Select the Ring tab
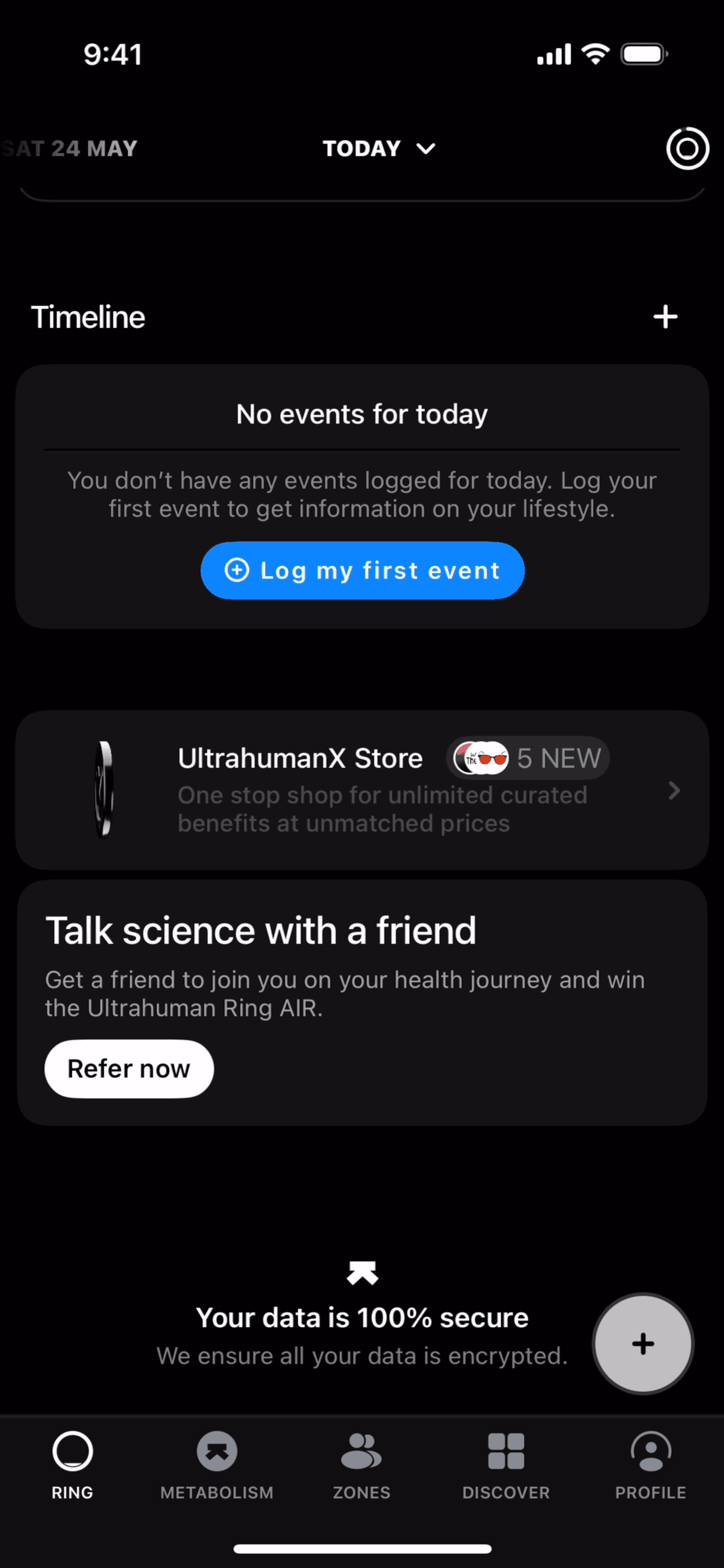The height and width of the screenshot is (1568, 724). (x=72, y=1464)
